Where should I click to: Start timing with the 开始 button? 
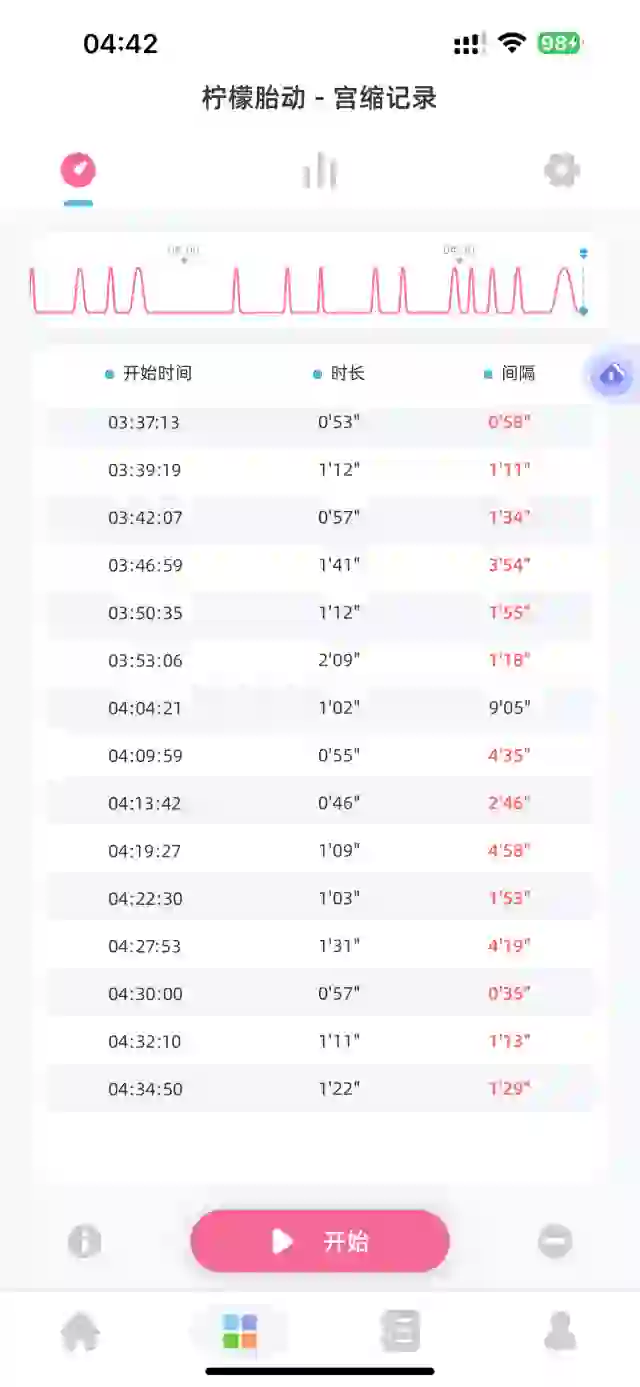[x=320, y=1241]
